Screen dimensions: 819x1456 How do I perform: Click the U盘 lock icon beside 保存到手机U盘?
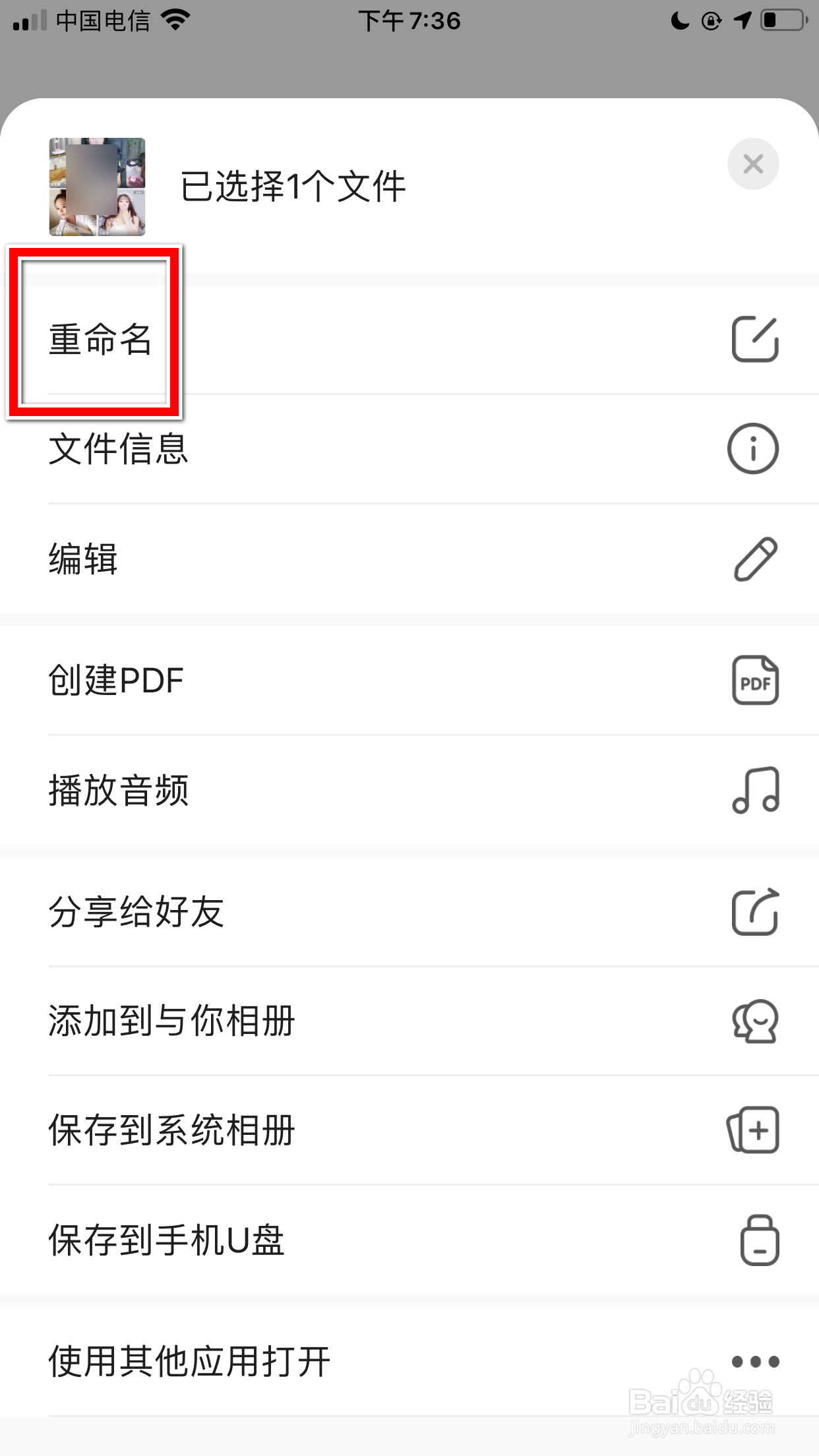pos(759,1239)
